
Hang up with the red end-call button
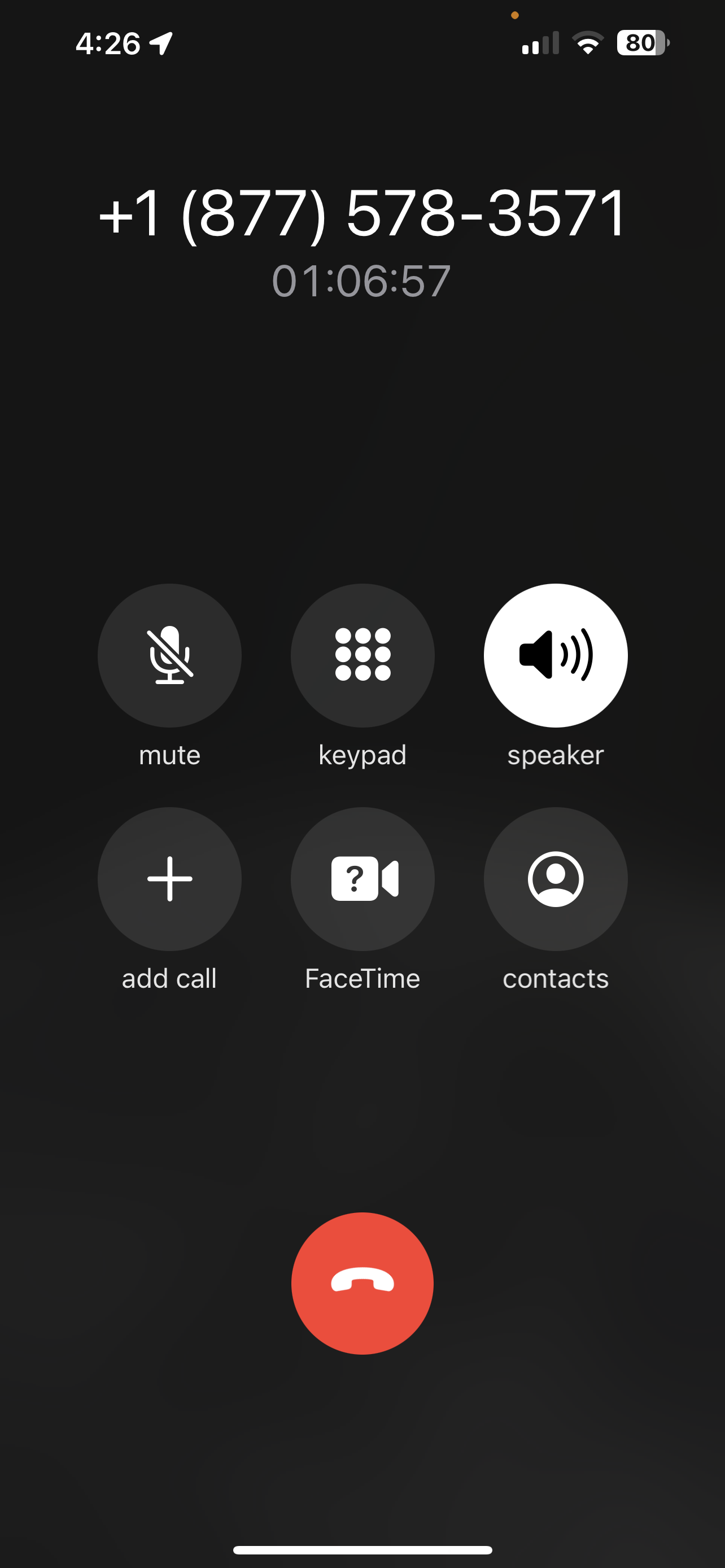click(362, 1283)
